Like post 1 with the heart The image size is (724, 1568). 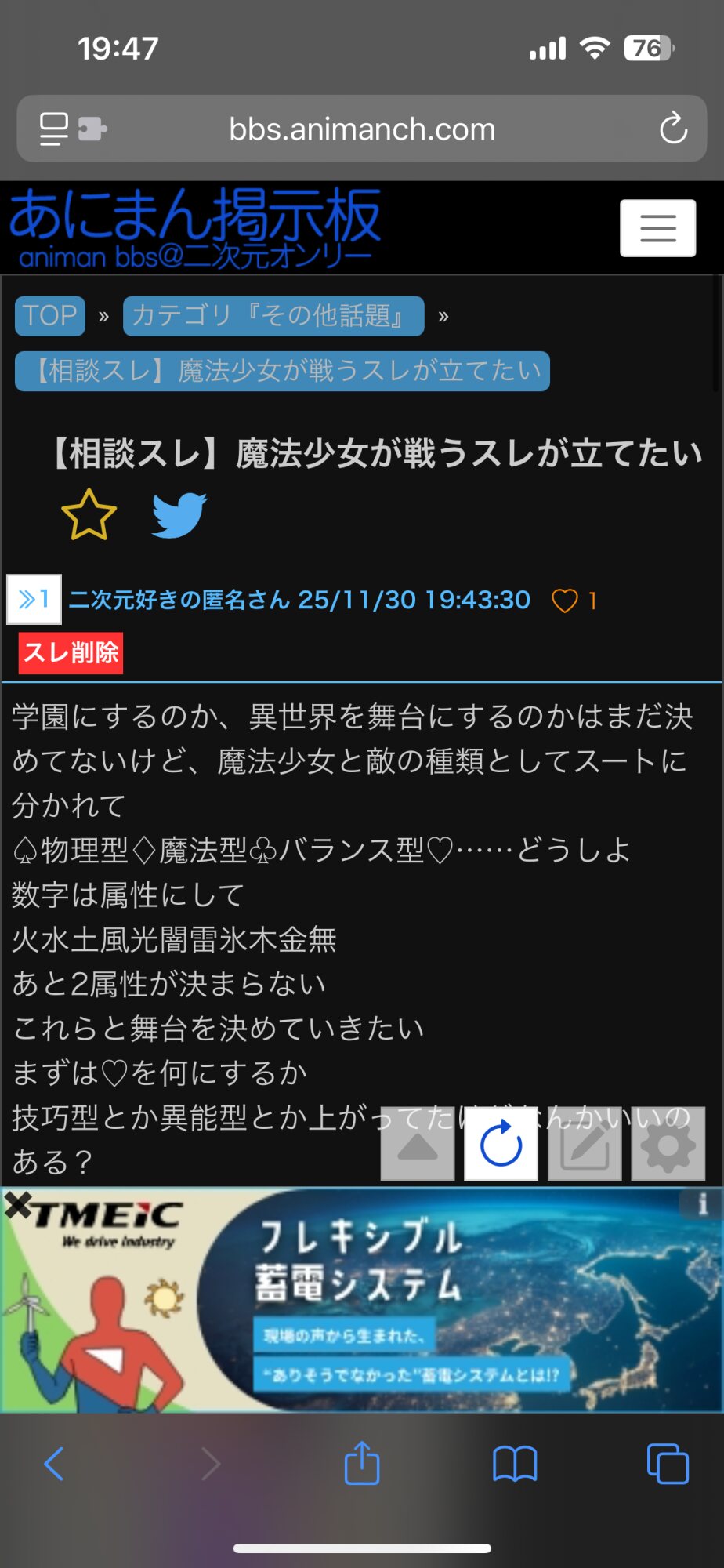(x=565, y=601)
